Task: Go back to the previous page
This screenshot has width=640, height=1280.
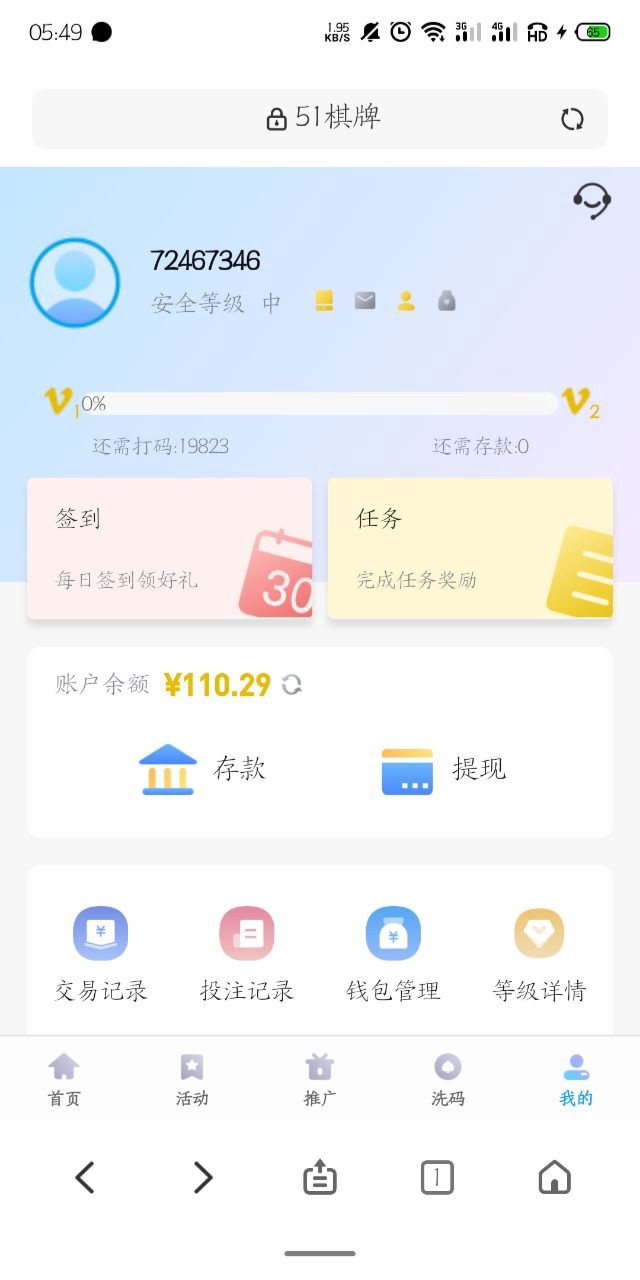Action: (x=85, y=1178)
